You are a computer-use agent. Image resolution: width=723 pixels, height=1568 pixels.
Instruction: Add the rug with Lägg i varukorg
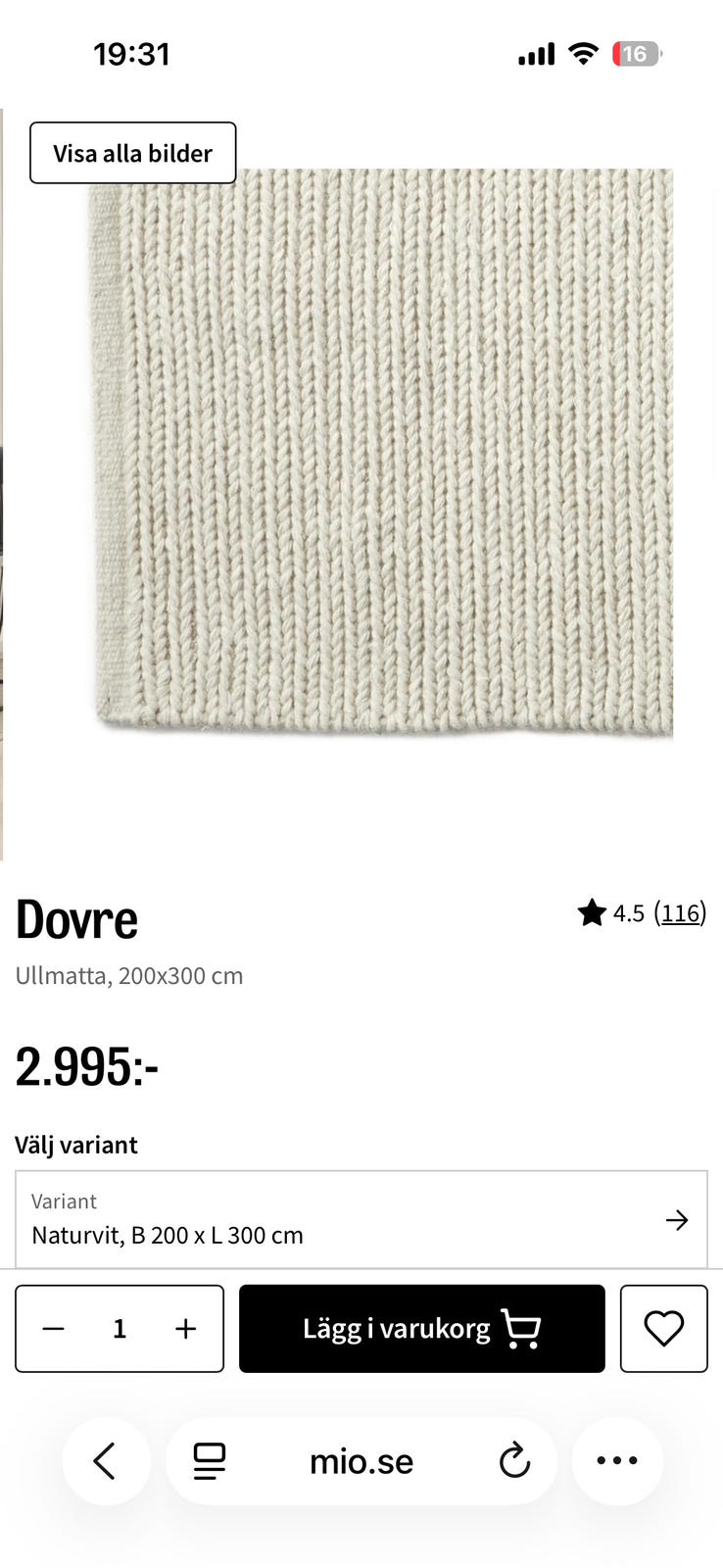click(422, 1329)
